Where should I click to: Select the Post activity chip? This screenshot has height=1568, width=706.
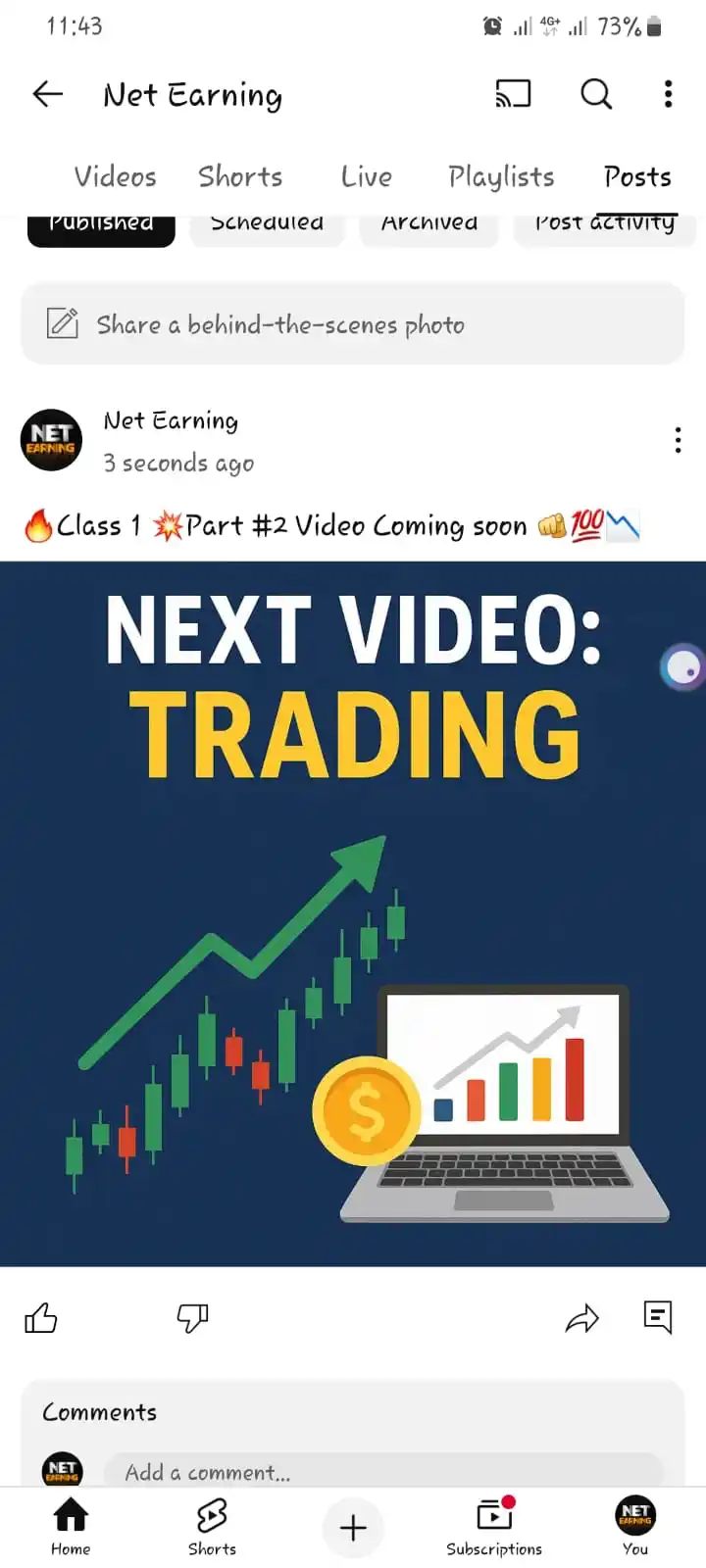[x=604, y=226]
